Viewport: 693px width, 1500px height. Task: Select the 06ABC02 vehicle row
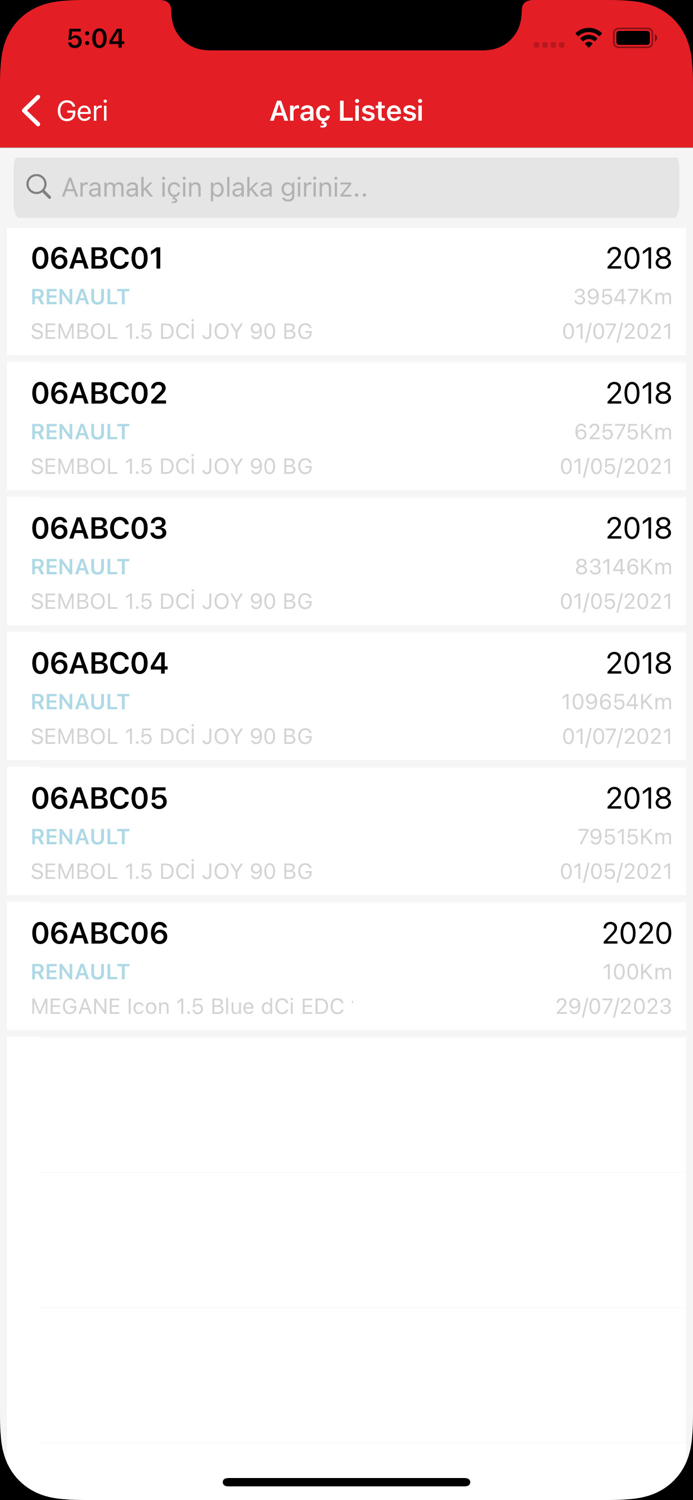point(346,427)
